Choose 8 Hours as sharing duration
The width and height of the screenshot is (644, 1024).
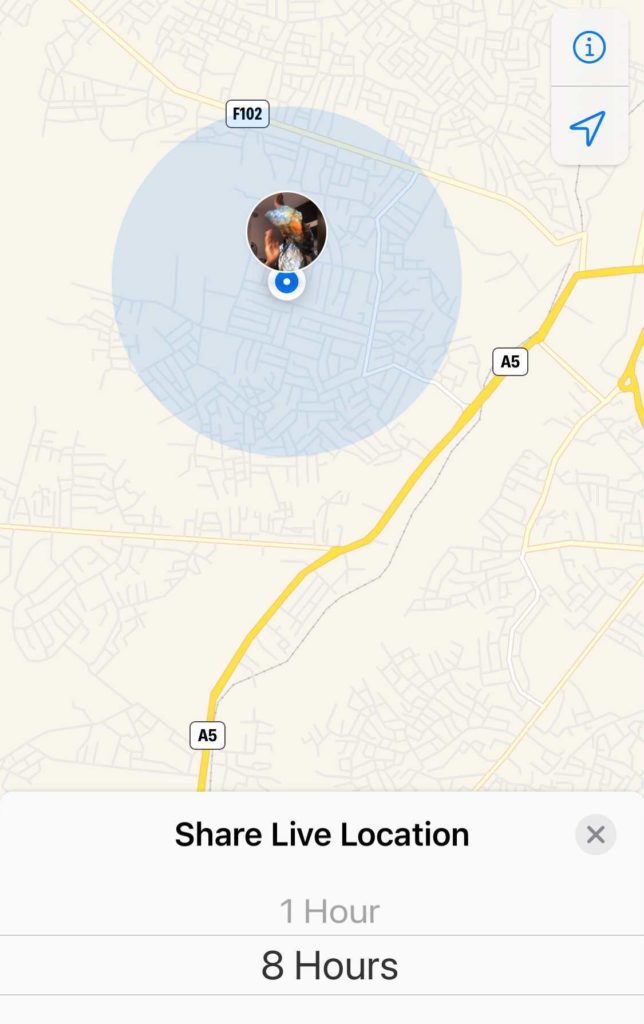click(329, 966)
